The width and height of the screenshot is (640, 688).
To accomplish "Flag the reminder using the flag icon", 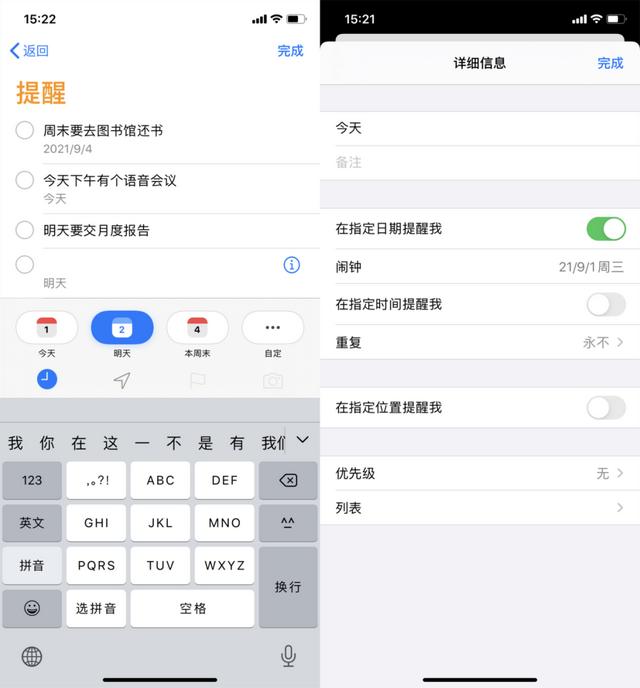I will [x=197, y=380].
